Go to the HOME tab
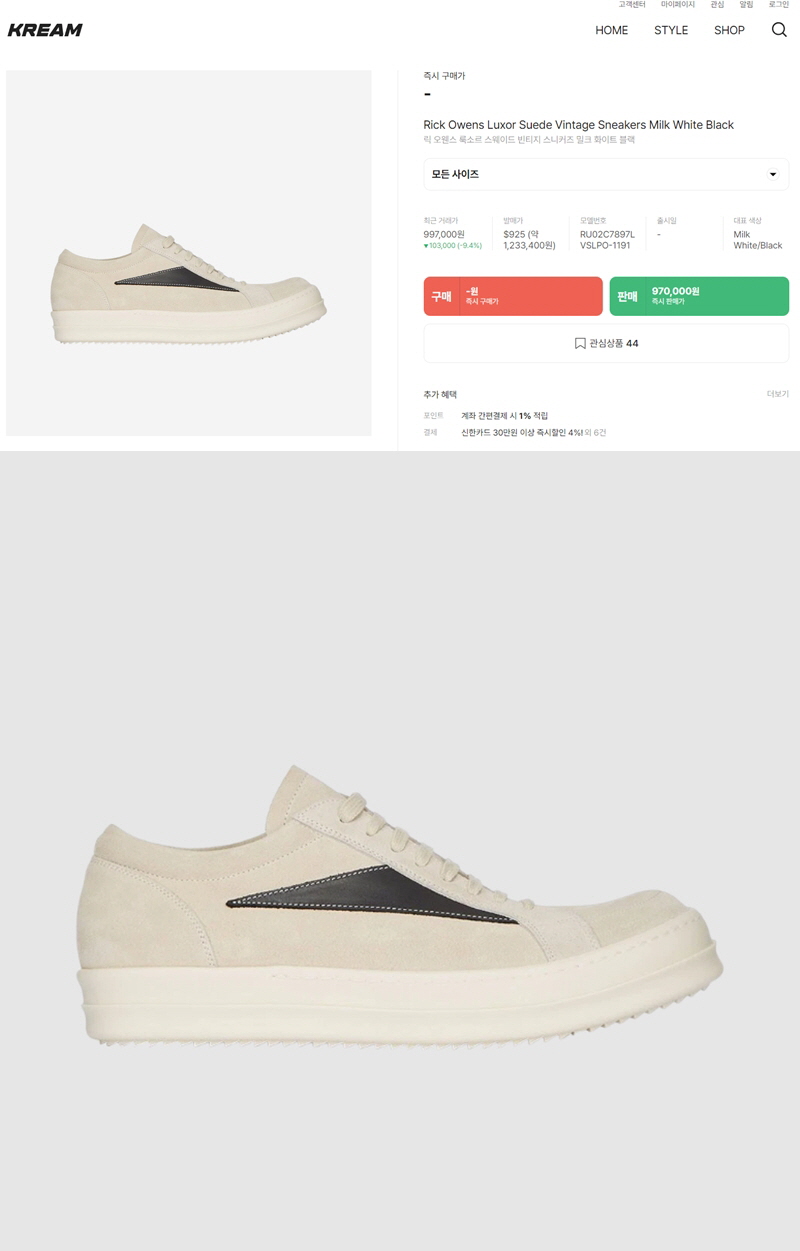This screenshot has height=1251, width=800. click(611, 30)
